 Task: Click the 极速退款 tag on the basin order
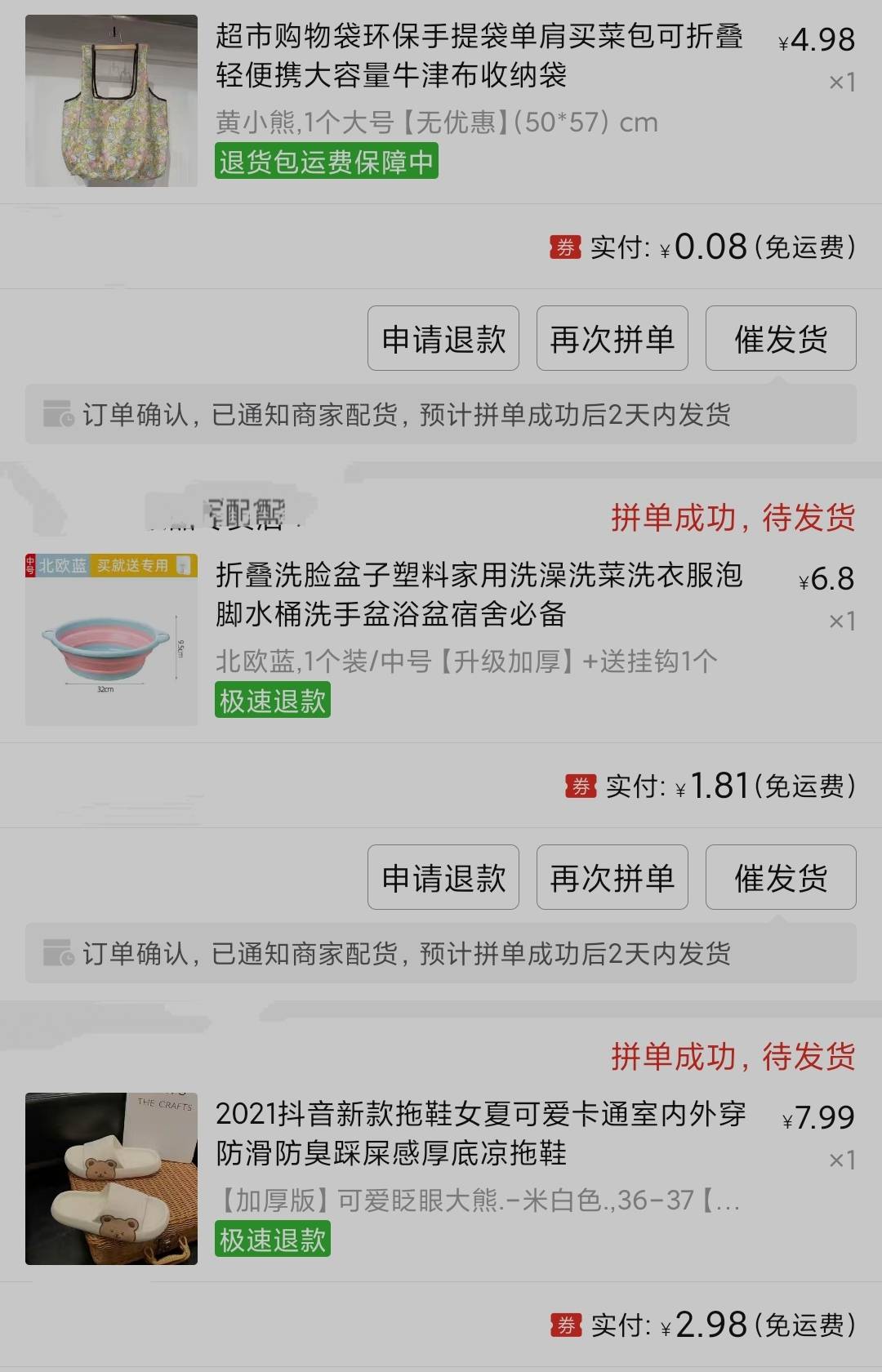pos(273,701)
